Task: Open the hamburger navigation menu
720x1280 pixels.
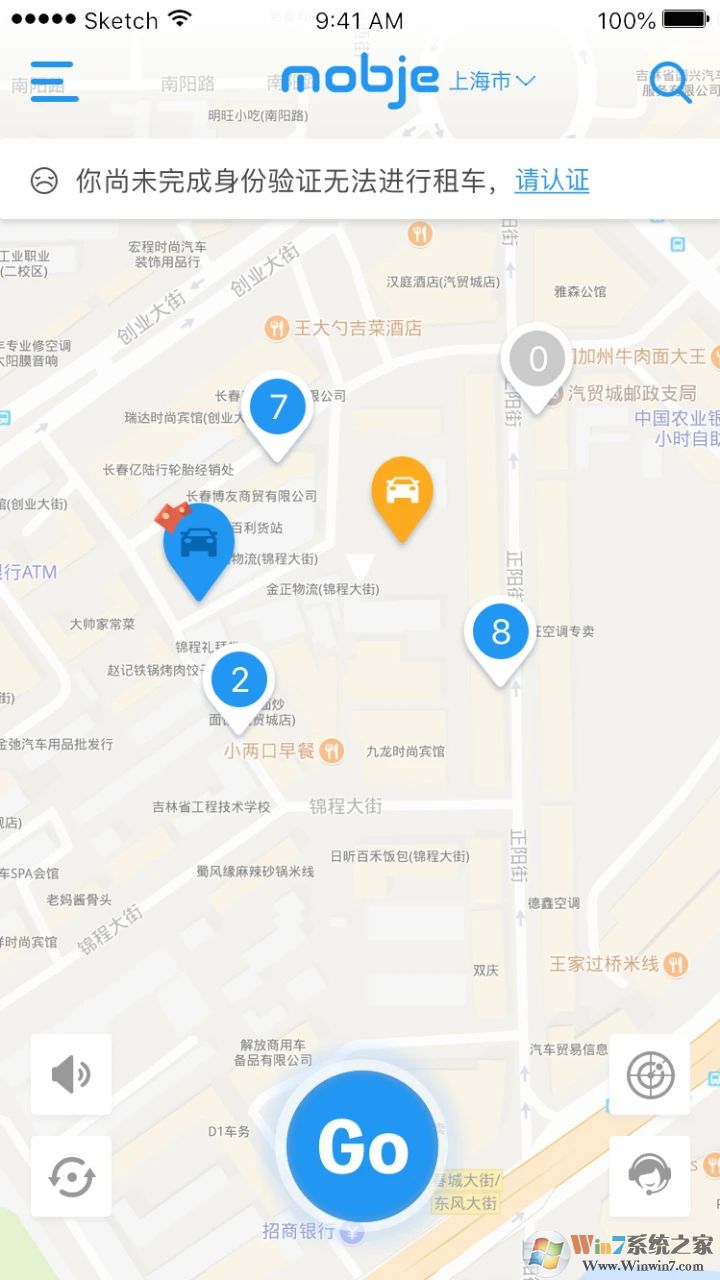Action: click(x=54, y=80)
